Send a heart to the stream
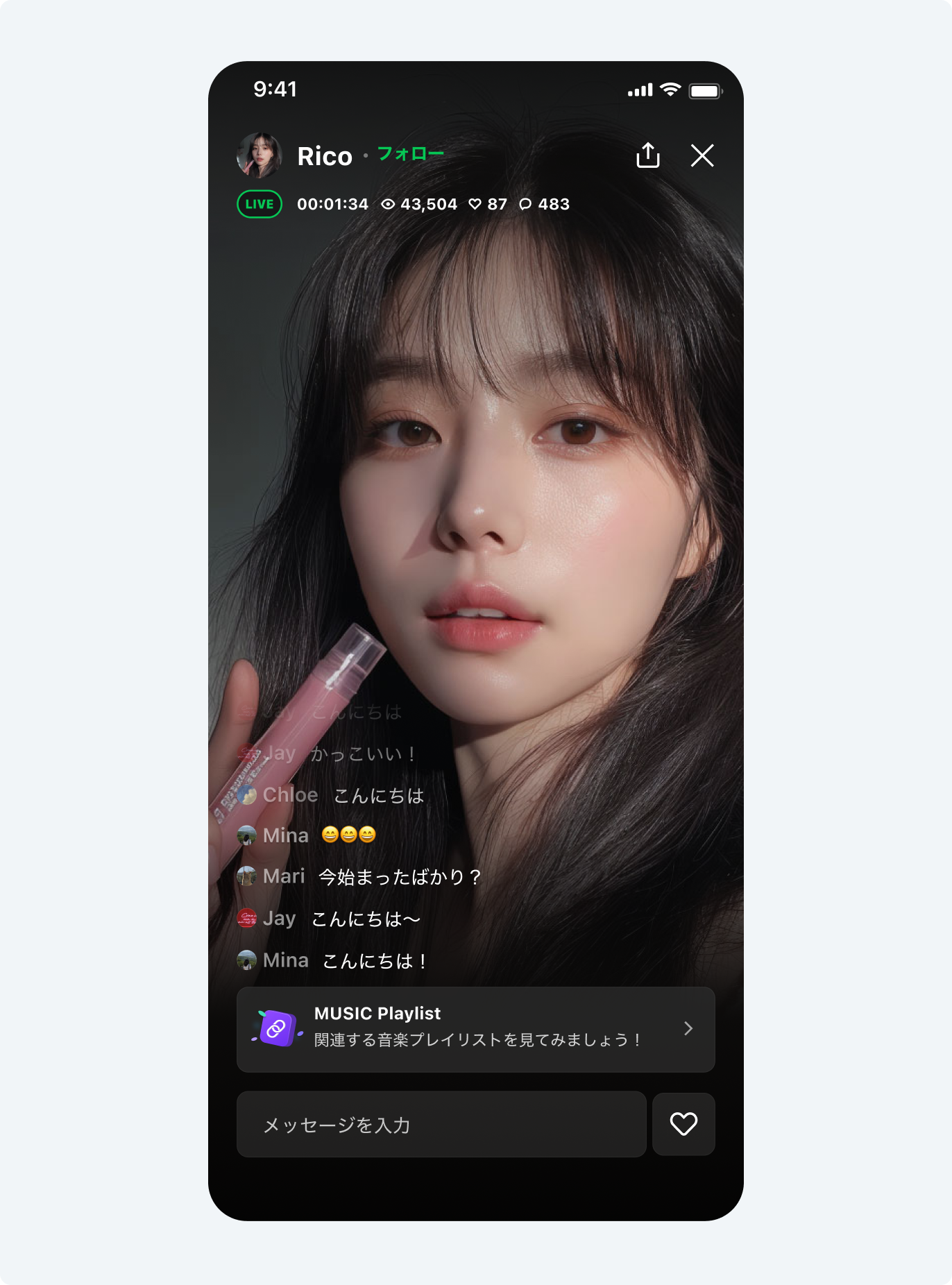Image resolution: width=952 pixels, height=1285 pixels. click(x=683, y=1124)
